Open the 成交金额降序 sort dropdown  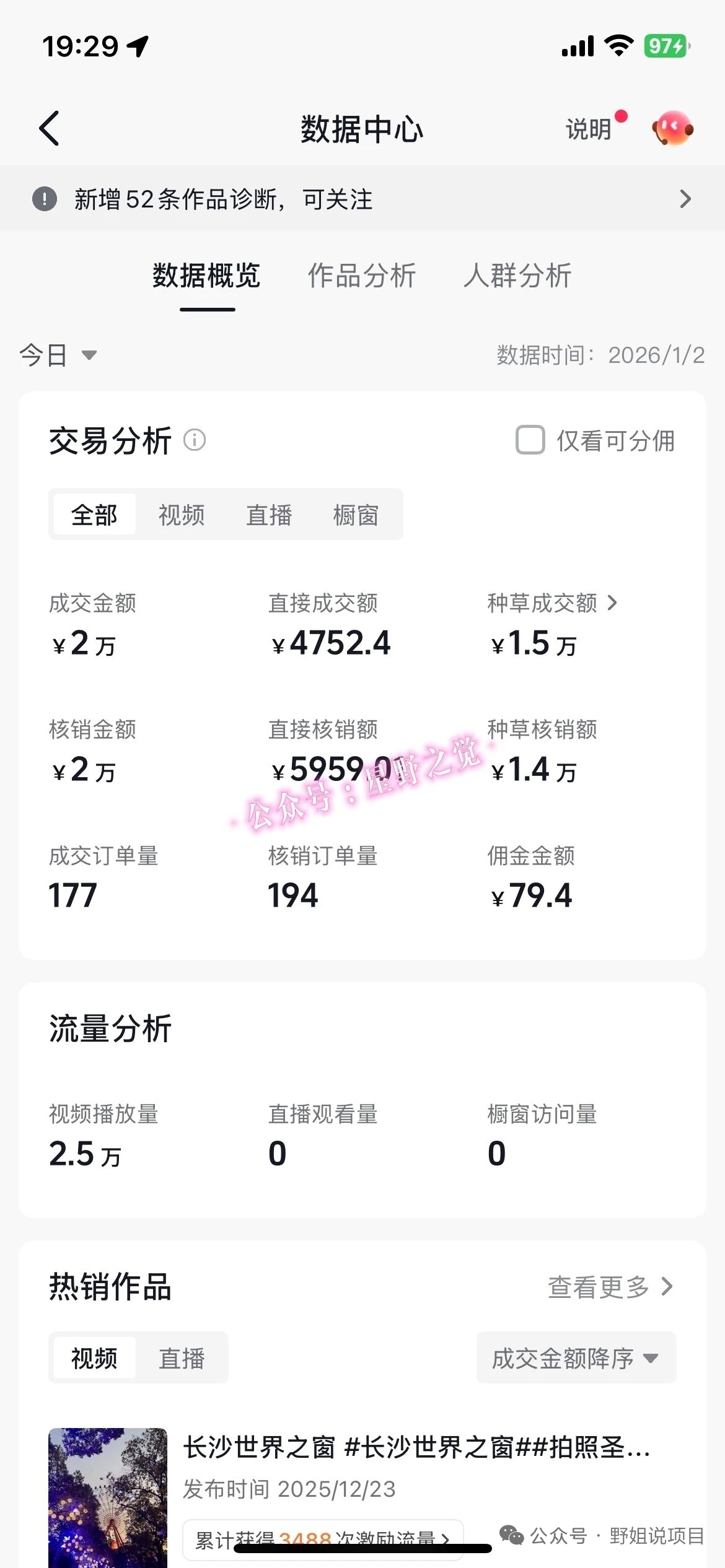pos(576,1357)
